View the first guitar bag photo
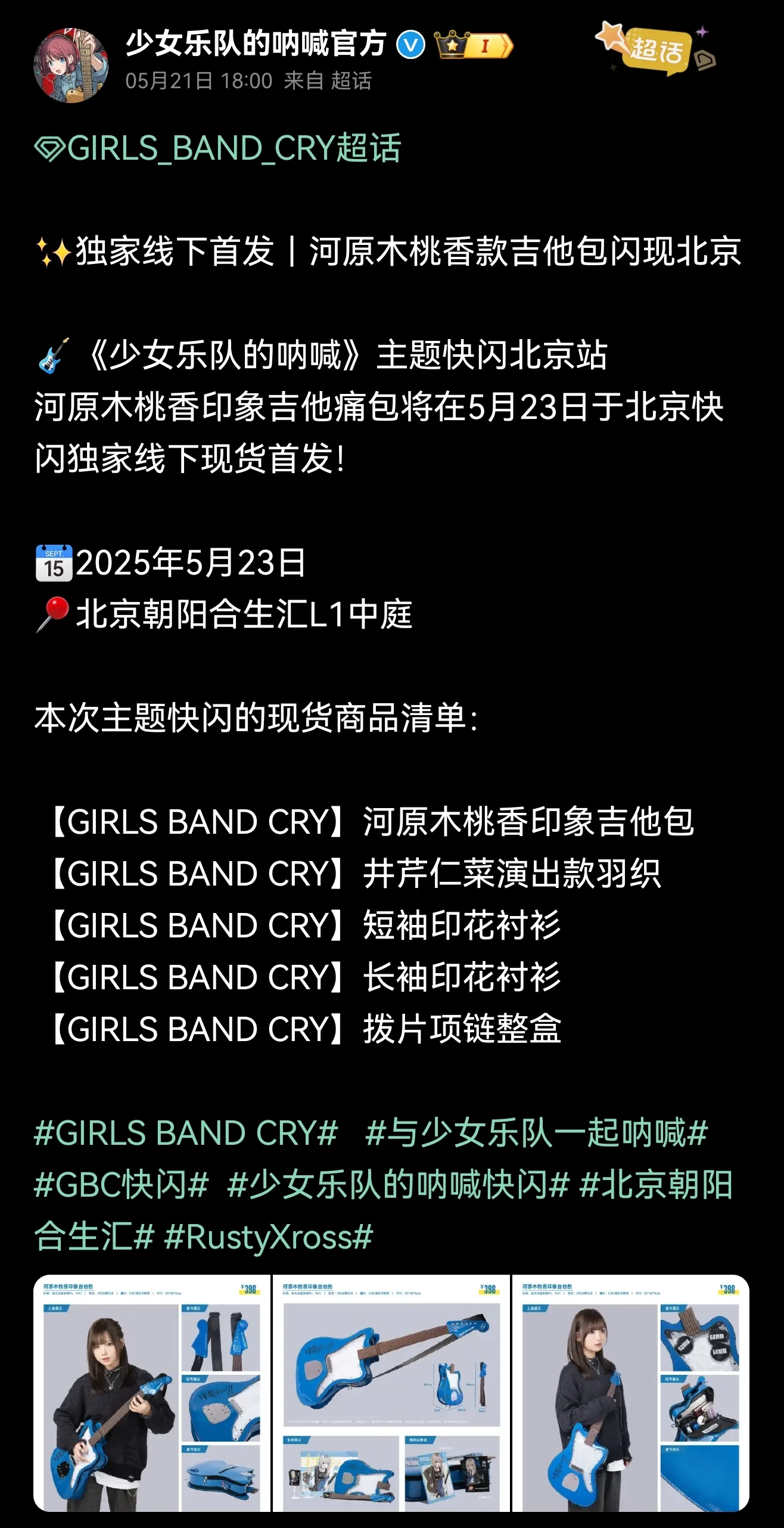This screenshot has width=784, height=1528. pos(152,1393)
